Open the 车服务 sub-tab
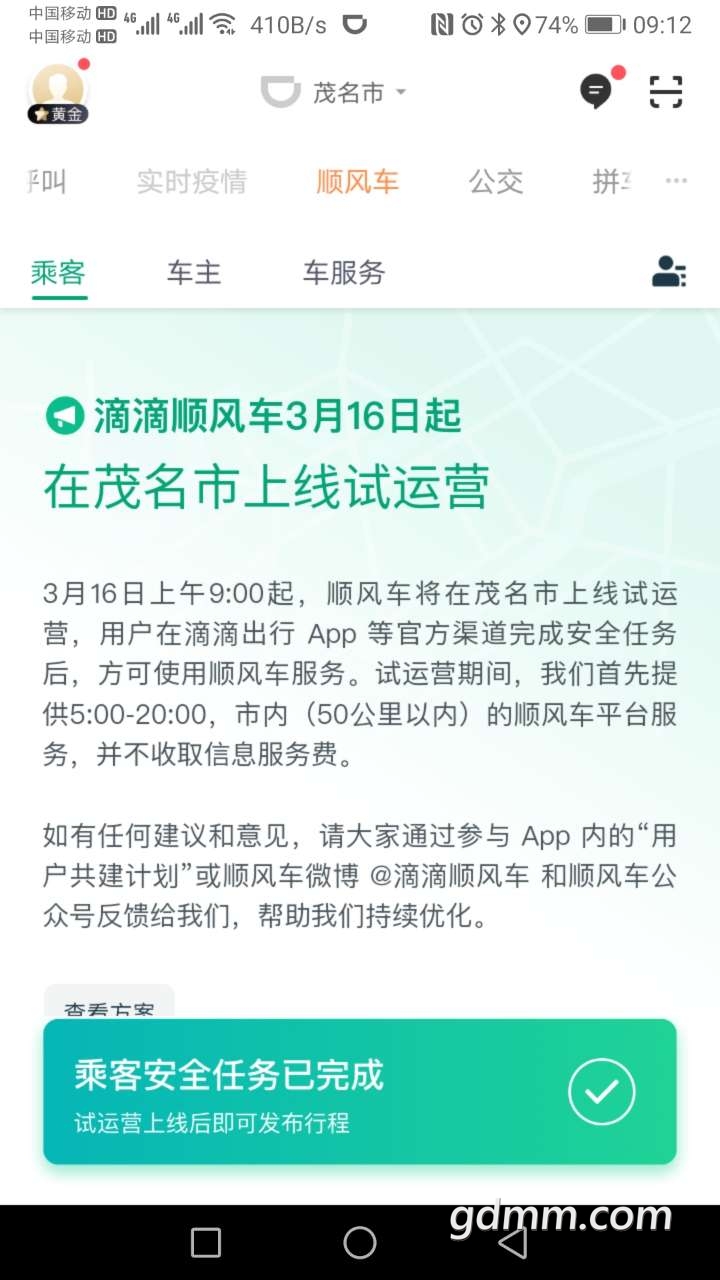 point(344,273)
